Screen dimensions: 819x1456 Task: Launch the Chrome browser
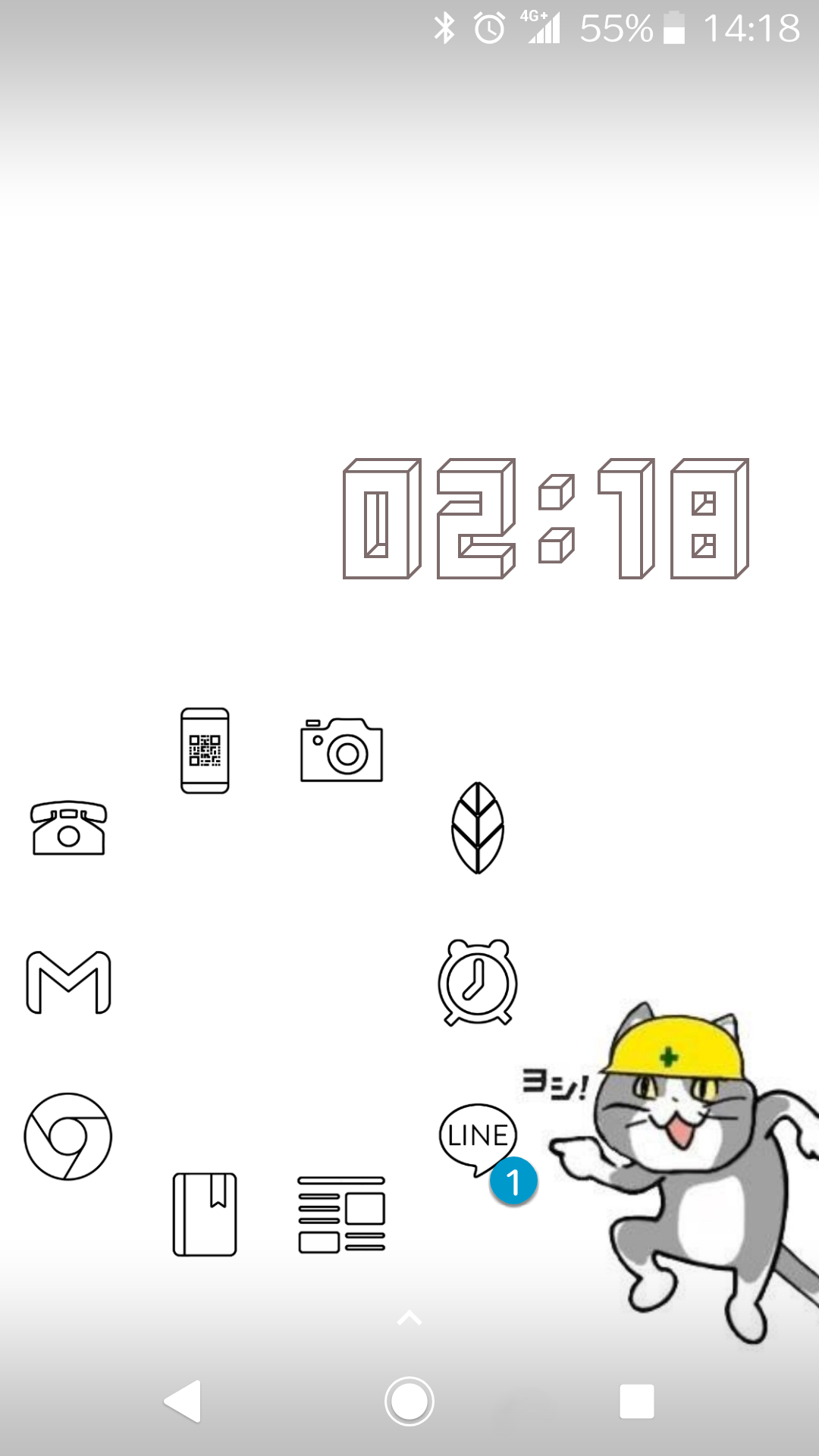click(68, 1136)
